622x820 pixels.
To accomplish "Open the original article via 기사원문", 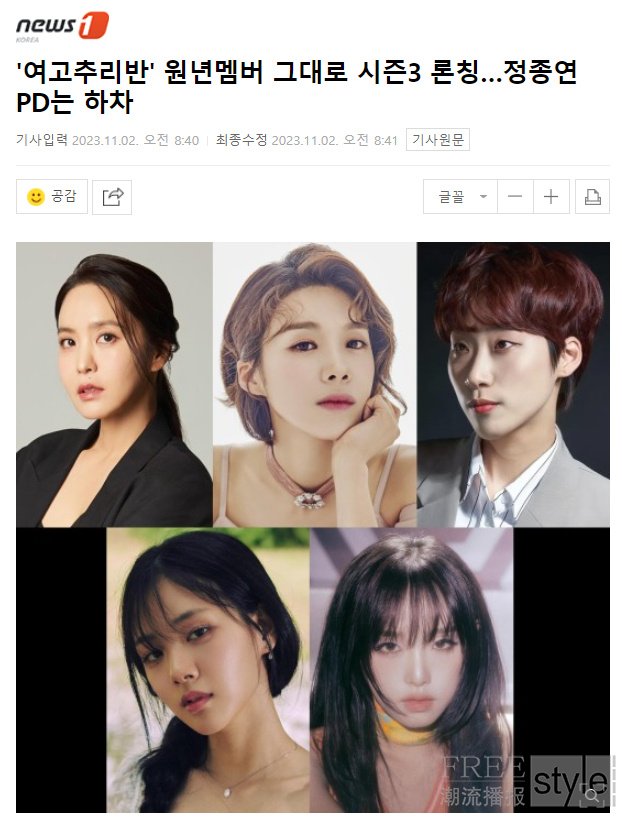I will pos(437,140).
